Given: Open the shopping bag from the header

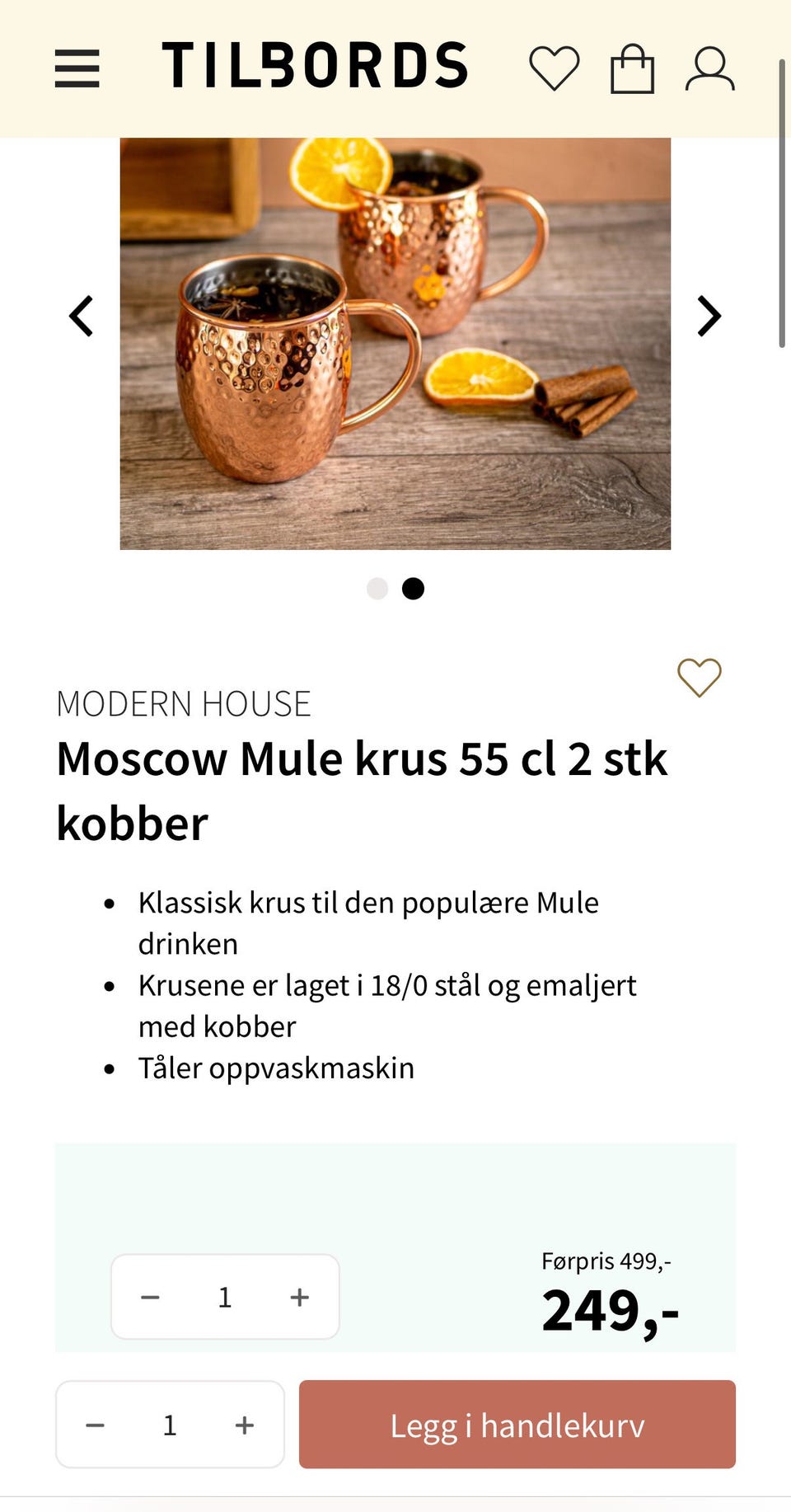Looking at the screenshot, I should 632,69.
